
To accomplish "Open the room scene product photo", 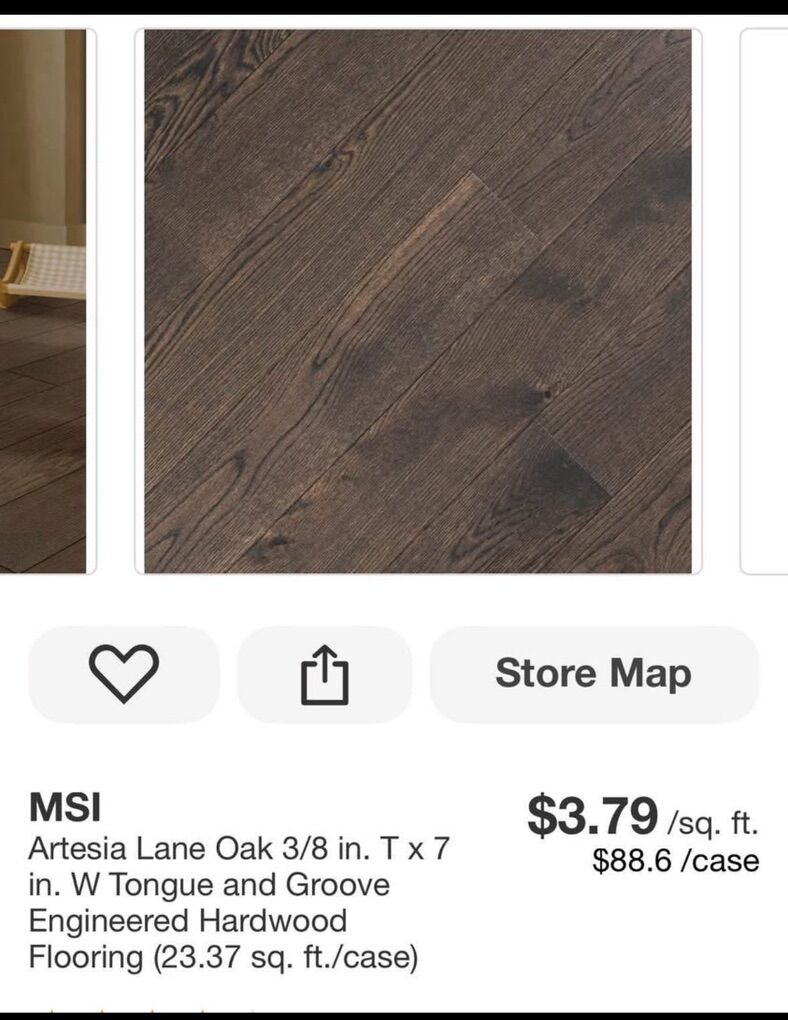I will click(x=45, y=301).
